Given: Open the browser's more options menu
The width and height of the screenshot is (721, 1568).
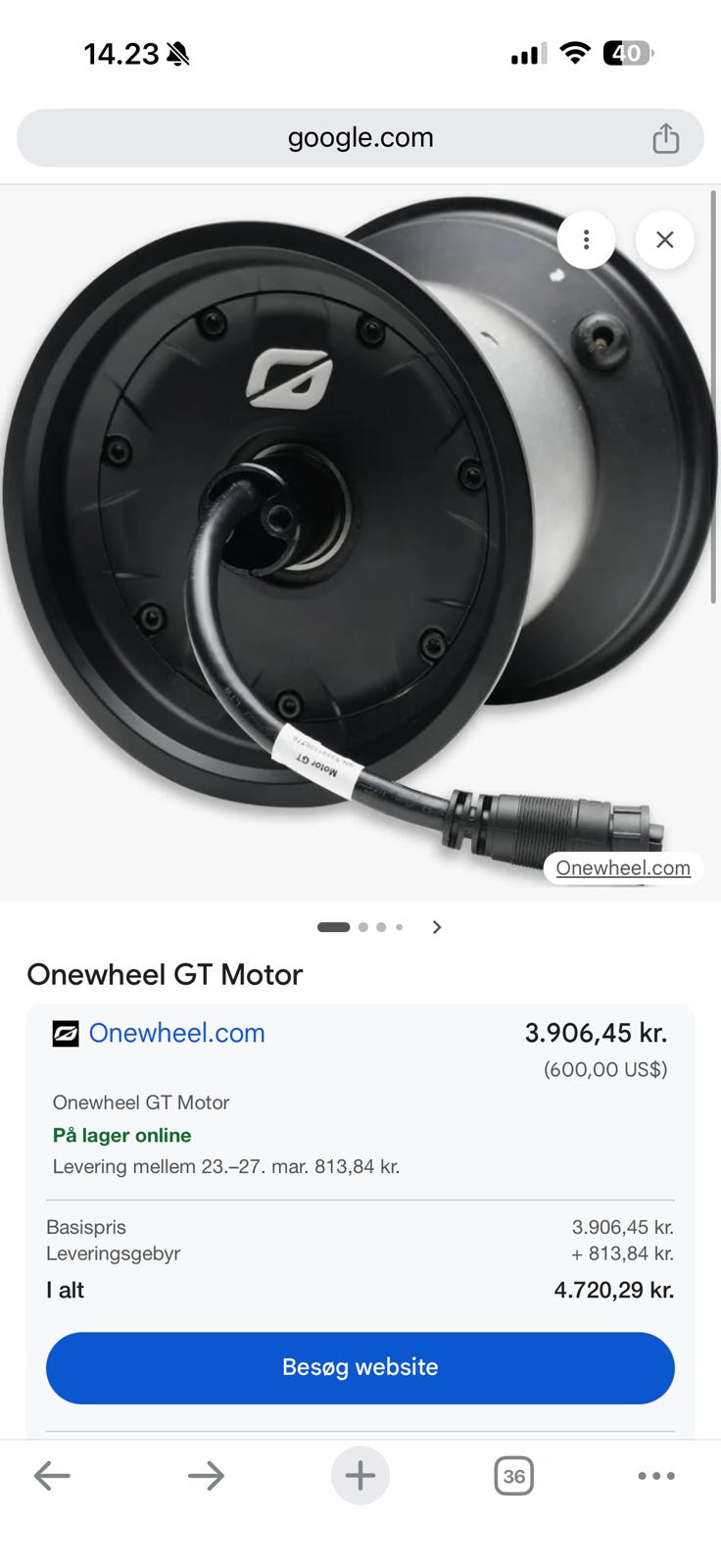Looking at the screenshot, I should (x=655, y=1475).
